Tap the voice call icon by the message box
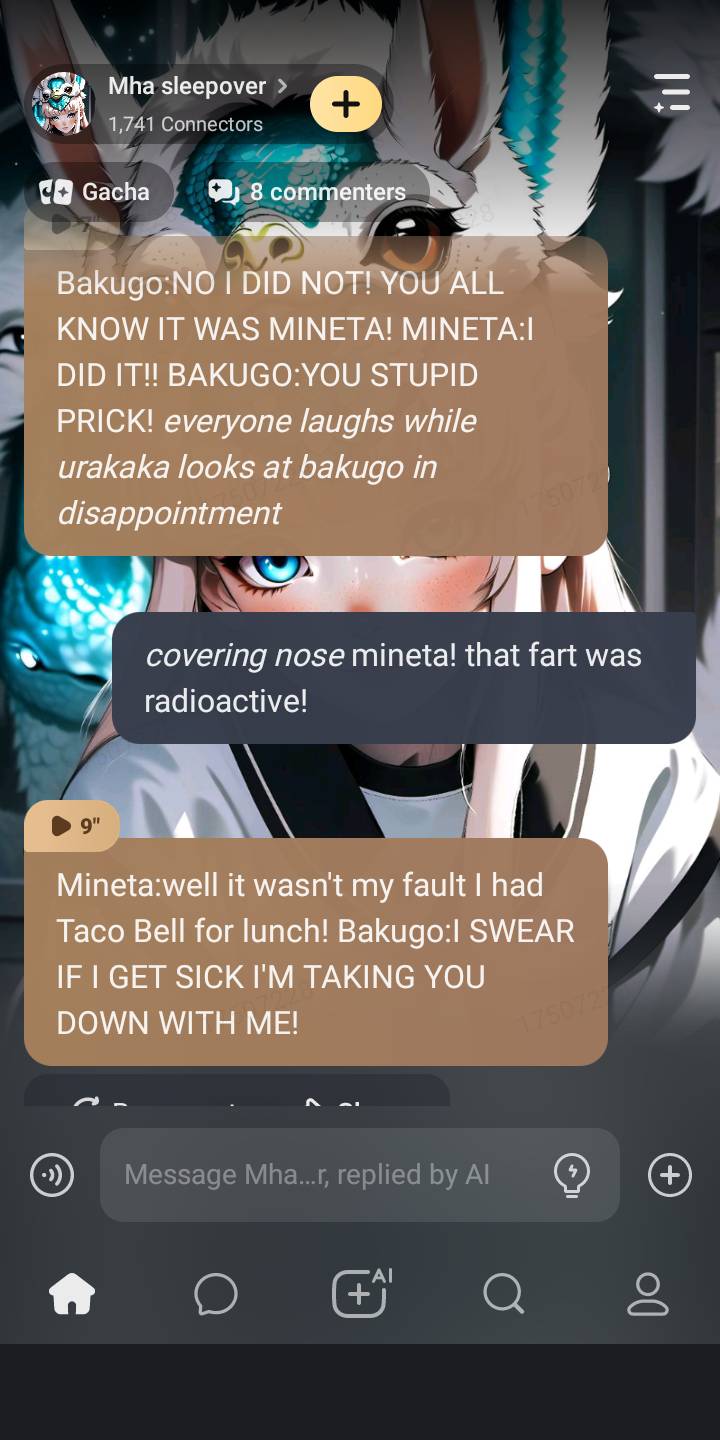Screen dimensions: 720x1440 [52, 1175]
